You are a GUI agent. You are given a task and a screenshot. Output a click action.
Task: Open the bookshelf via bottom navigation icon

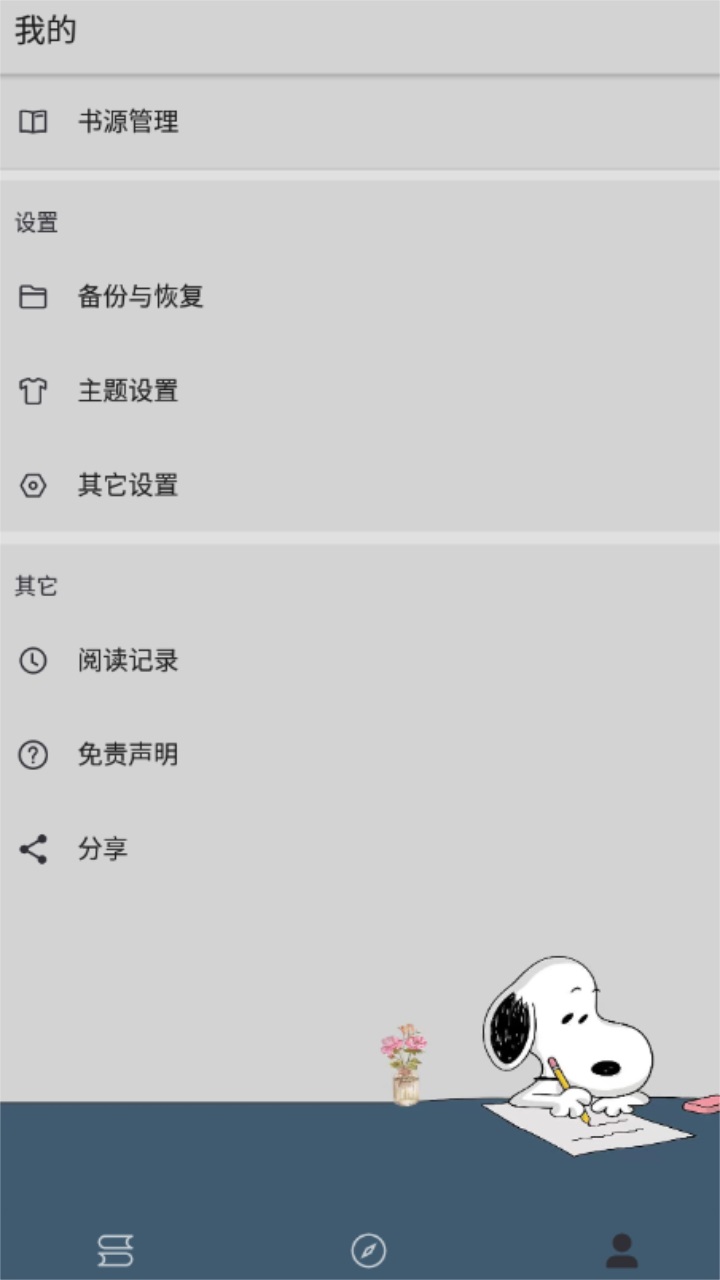tap(118, 1250)
